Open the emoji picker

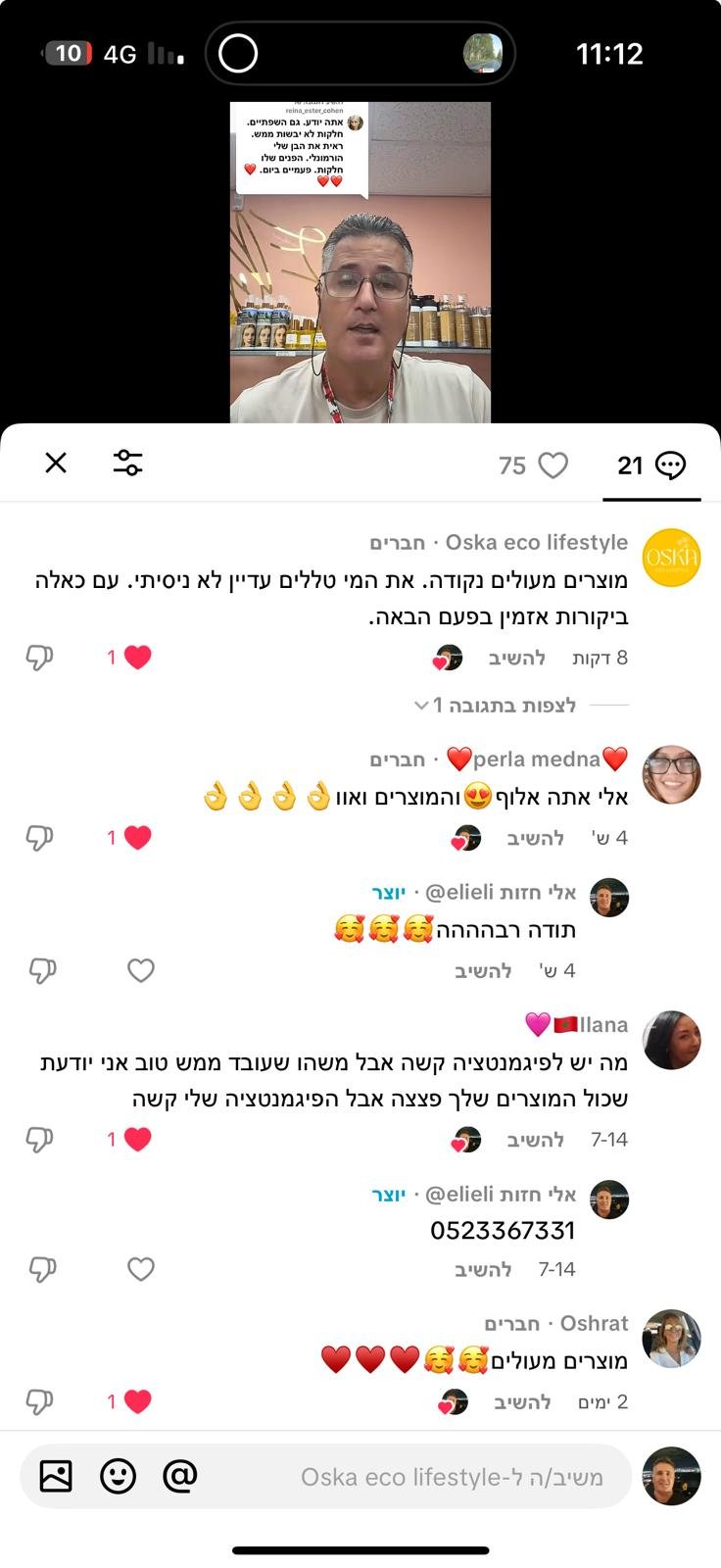coord(119,1476)
